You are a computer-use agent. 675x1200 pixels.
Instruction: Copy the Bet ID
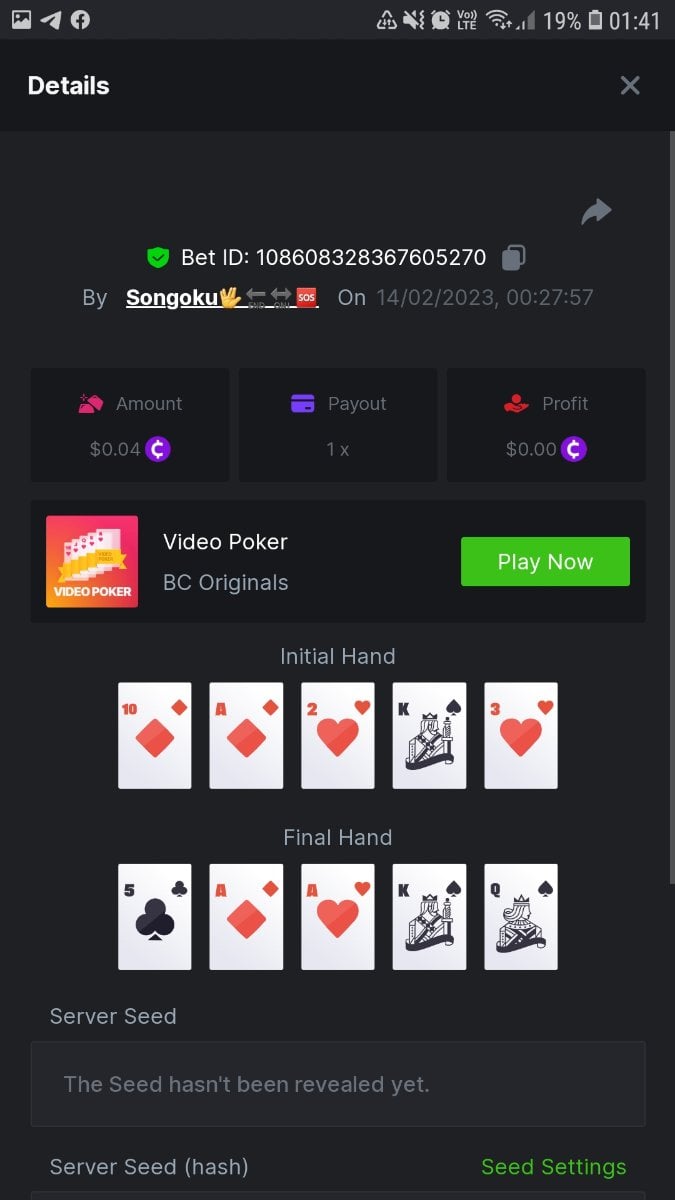(513, 257)
